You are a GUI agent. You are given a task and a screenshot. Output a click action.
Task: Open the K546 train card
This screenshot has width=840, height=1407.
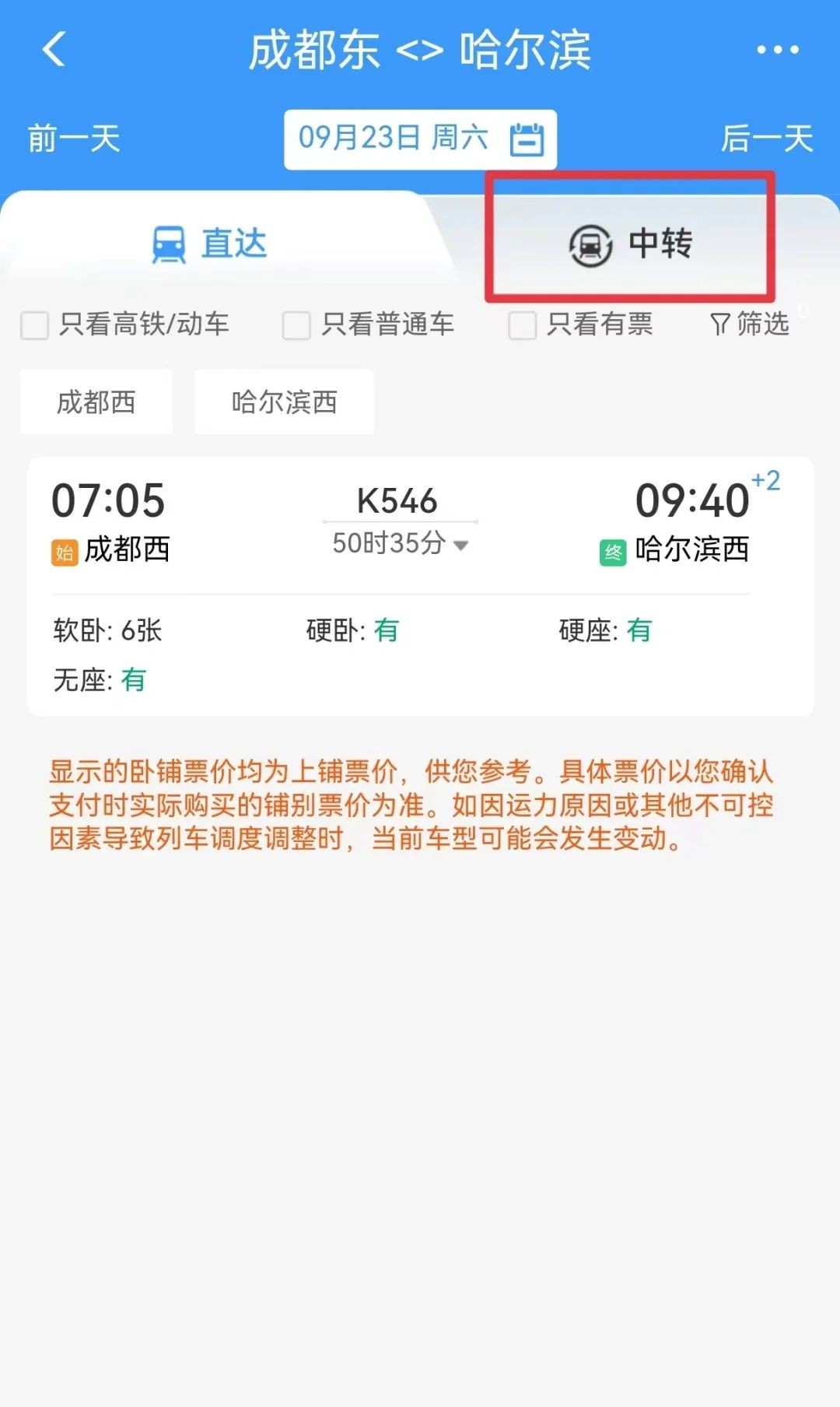pyautogui.click(x=420, y=584)
